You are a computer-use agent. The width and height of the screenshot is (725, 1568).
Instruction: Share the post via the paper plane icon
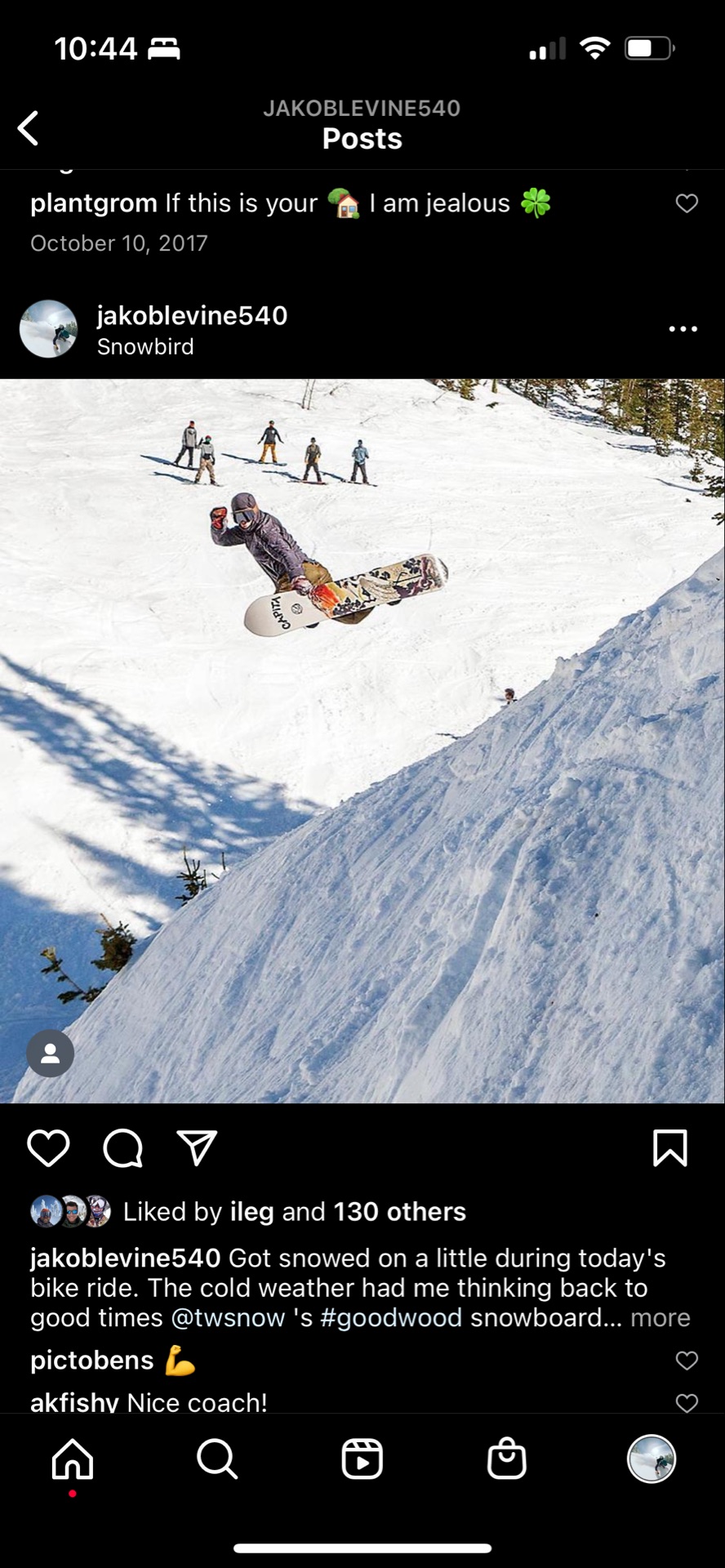[x=197, y=1148]
